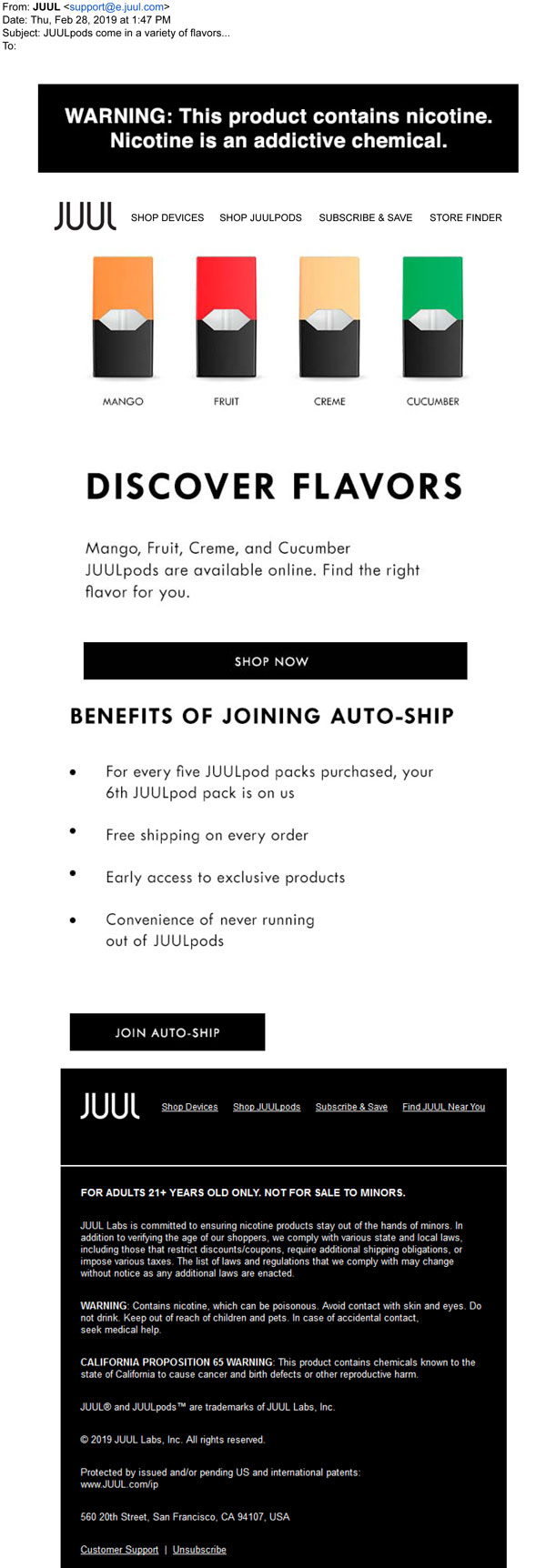Open the Find JUUL Near You link

443,1107
